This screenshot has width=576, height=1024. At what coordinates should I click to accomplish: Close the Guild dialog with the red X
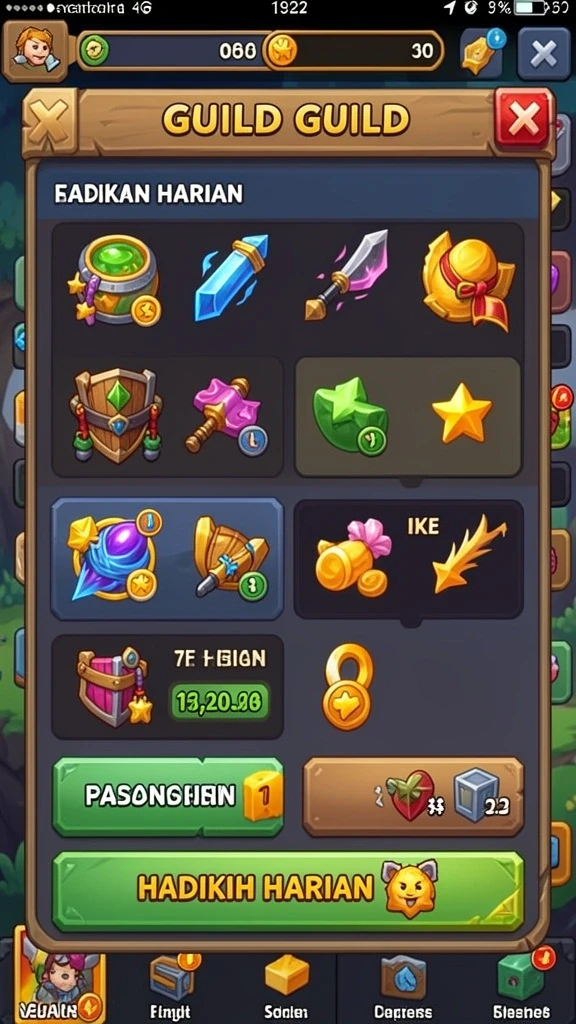[x=524, y=120]
